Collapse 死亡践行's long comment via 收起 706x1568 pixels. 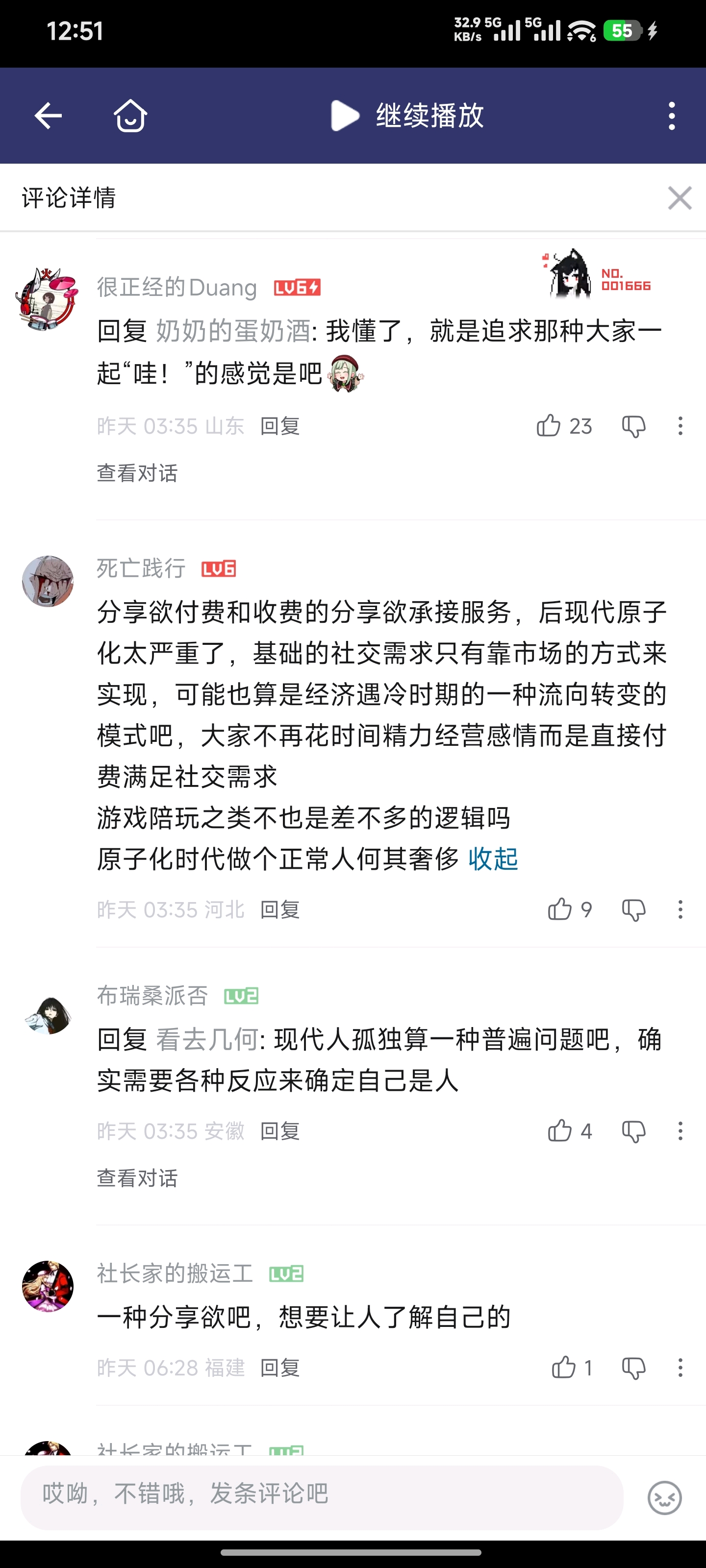[493, 859]
